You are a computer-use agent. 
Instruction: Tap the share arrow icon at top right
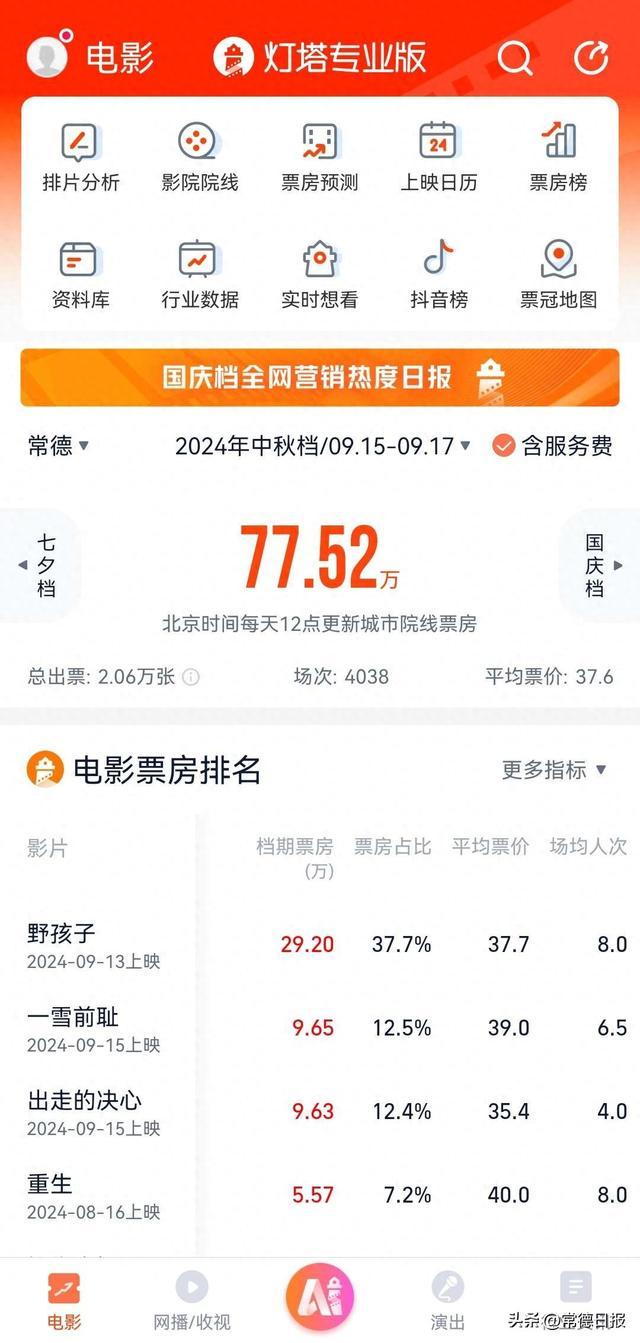(x=591, y=58)
